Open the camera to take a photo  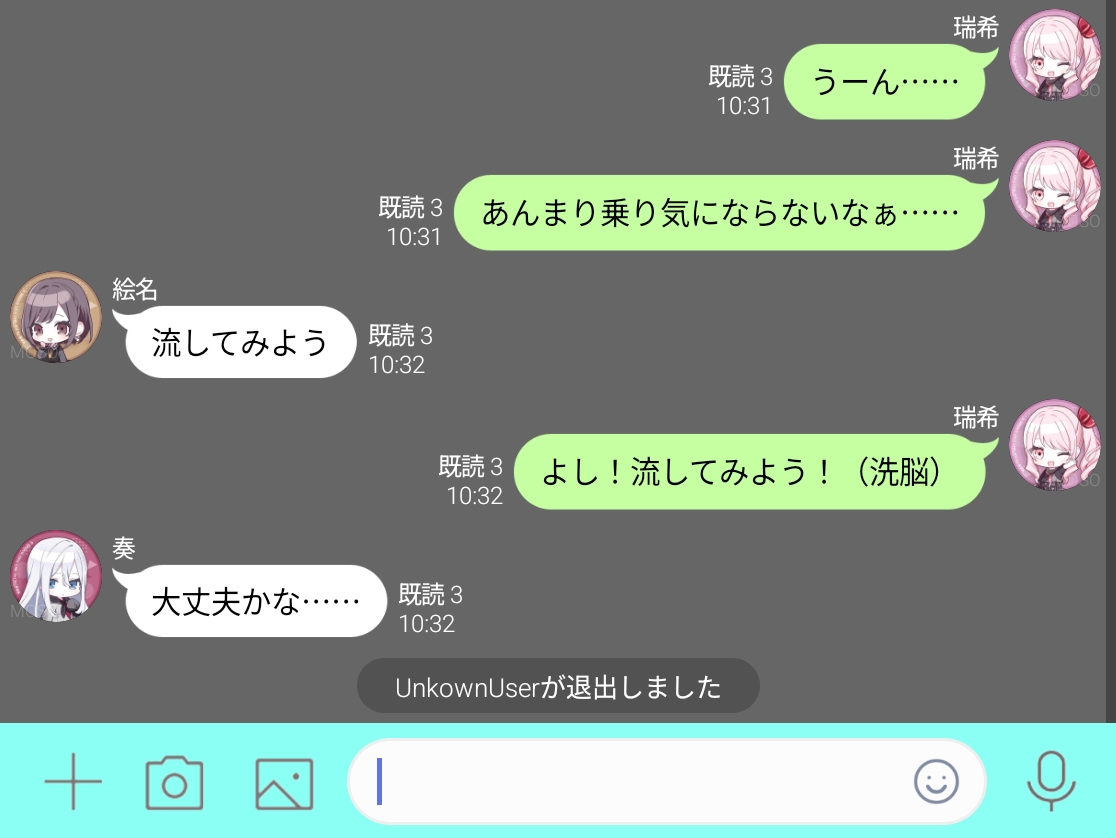(x=175, y=782)
